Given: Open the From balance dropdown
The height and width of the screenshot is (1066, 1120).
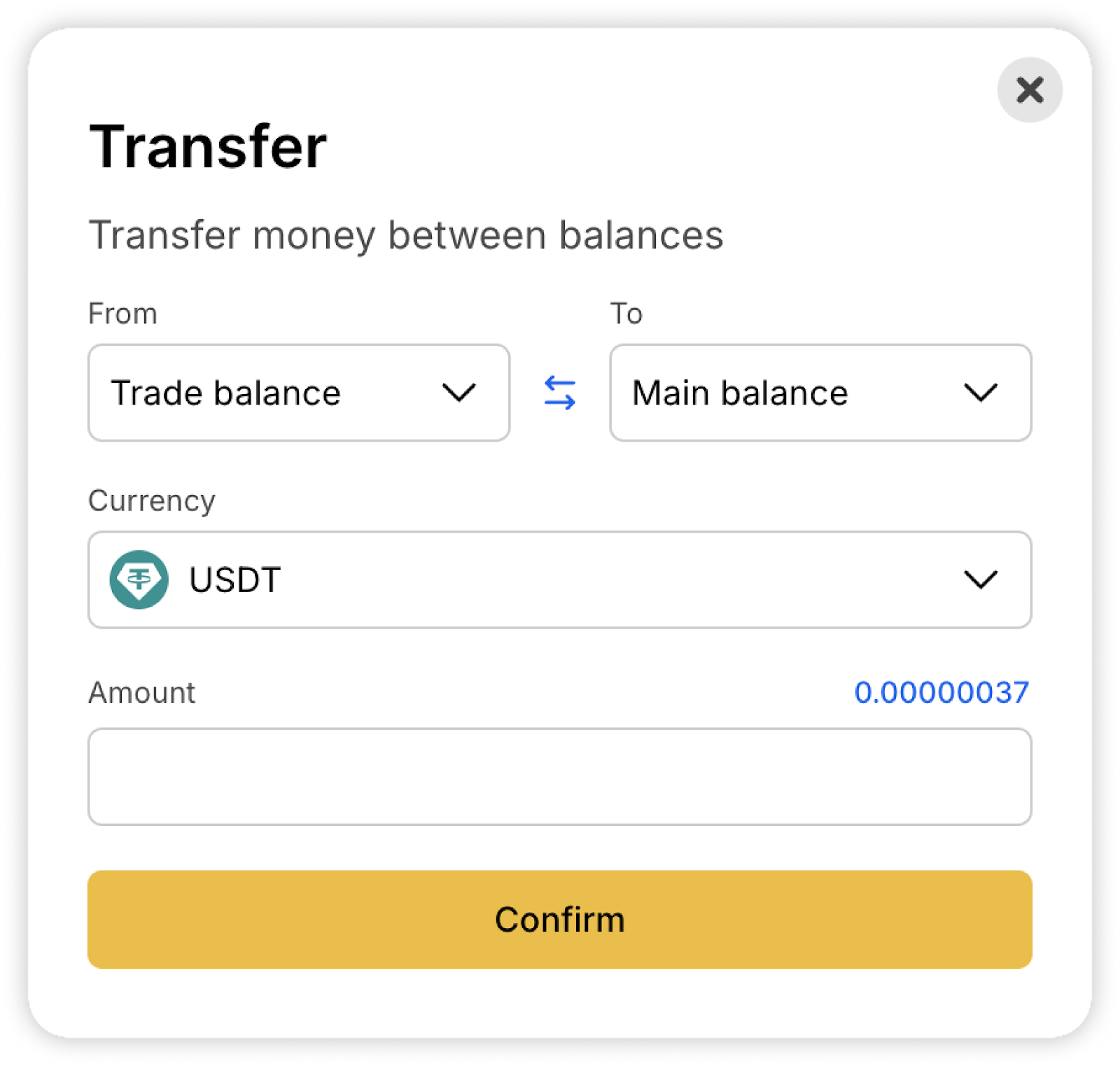Looking at the screenshot, I should [299, 393].
